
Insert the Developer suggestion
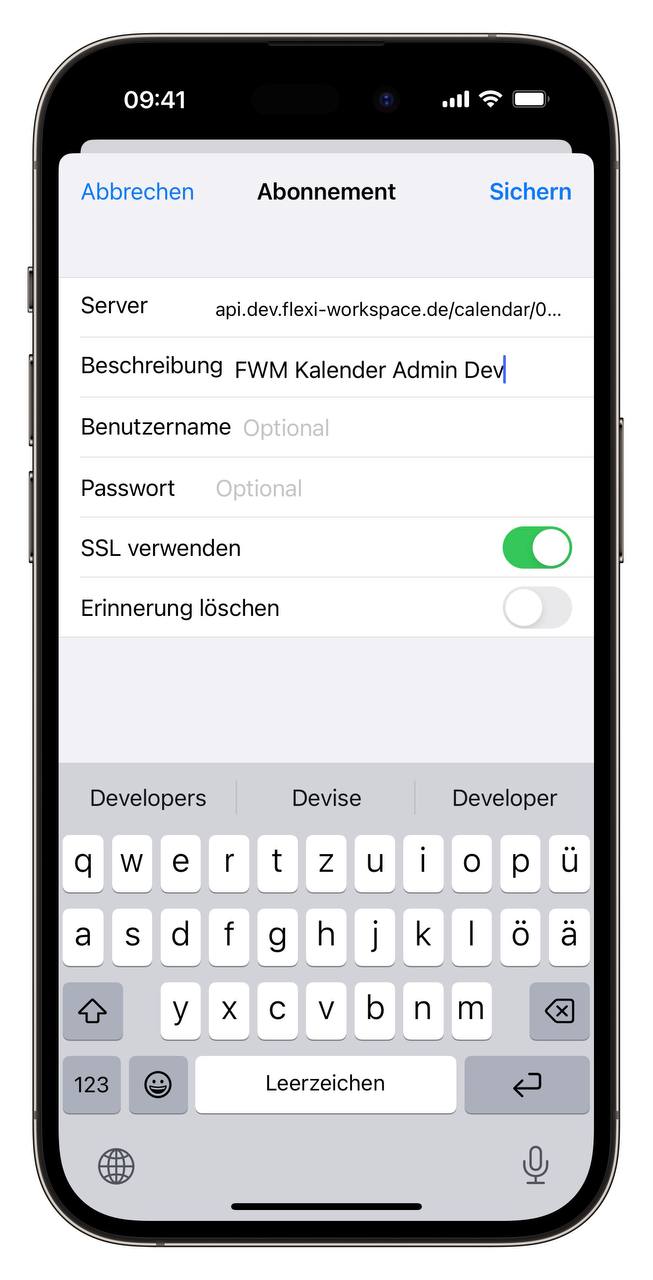(x=504, y=798)
